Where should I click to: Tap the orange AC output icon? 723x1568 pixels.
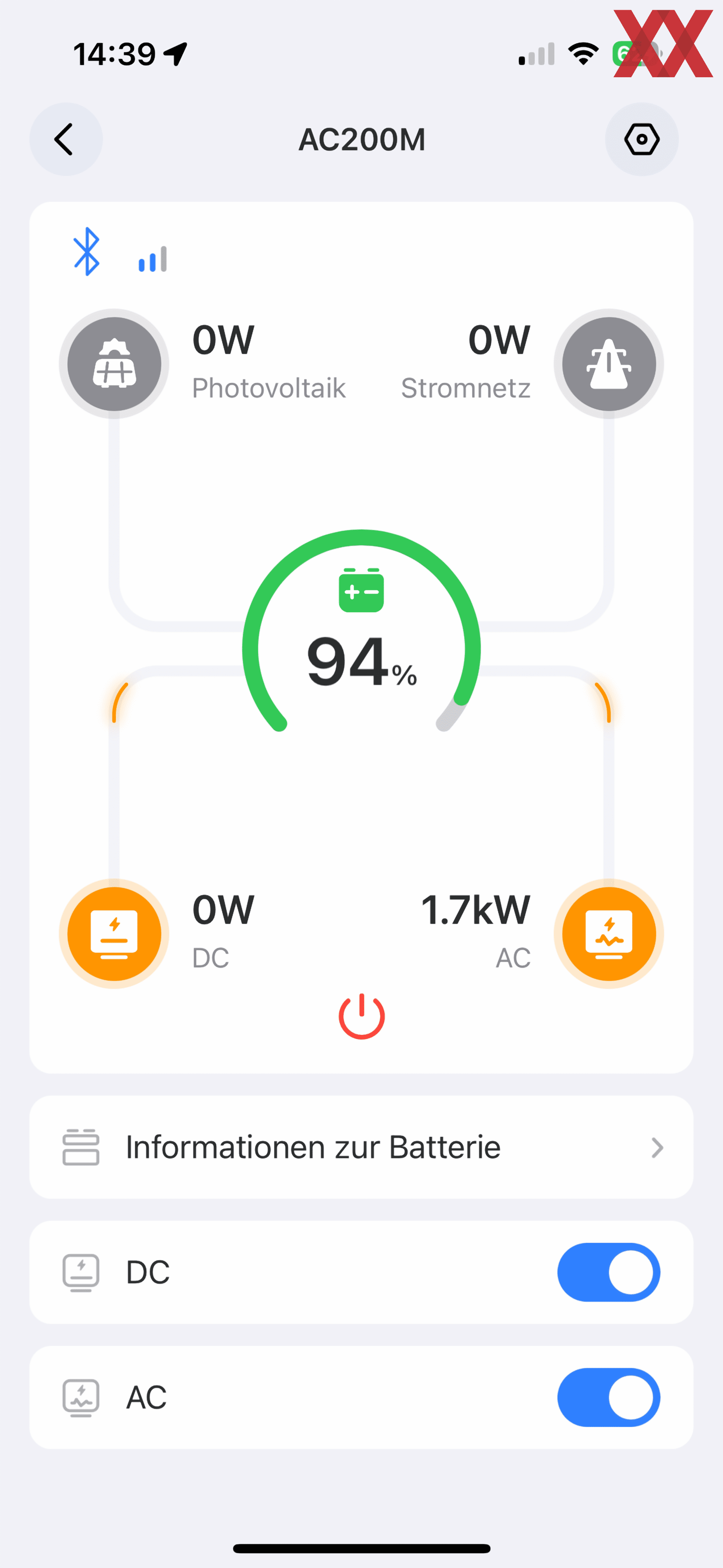tap(609, 934)
